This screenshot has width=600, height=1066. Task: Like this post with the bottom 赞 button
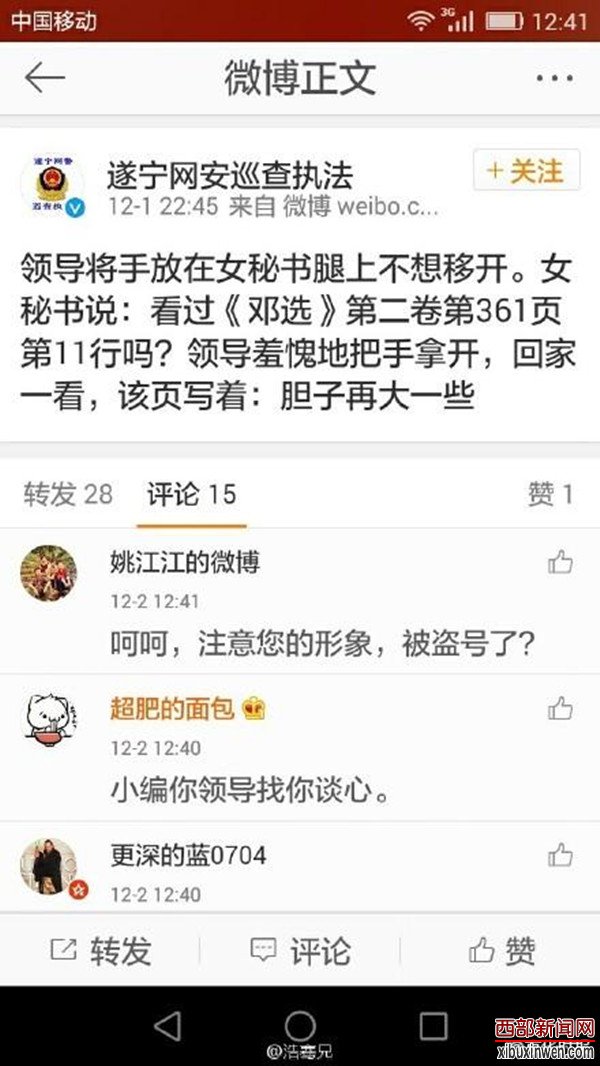tap(502, 950)
